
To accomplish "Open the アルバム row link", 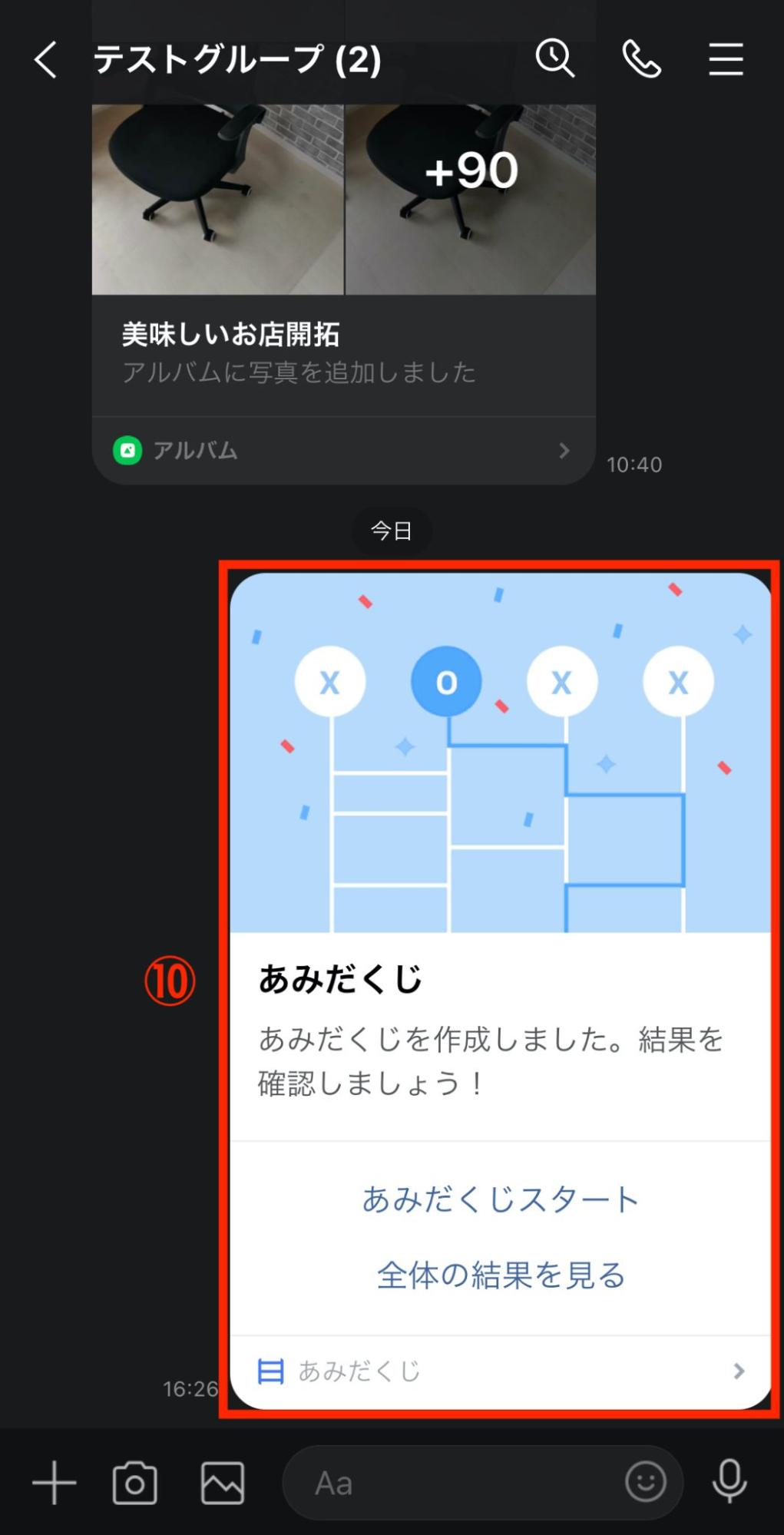I will pos(344,450).
